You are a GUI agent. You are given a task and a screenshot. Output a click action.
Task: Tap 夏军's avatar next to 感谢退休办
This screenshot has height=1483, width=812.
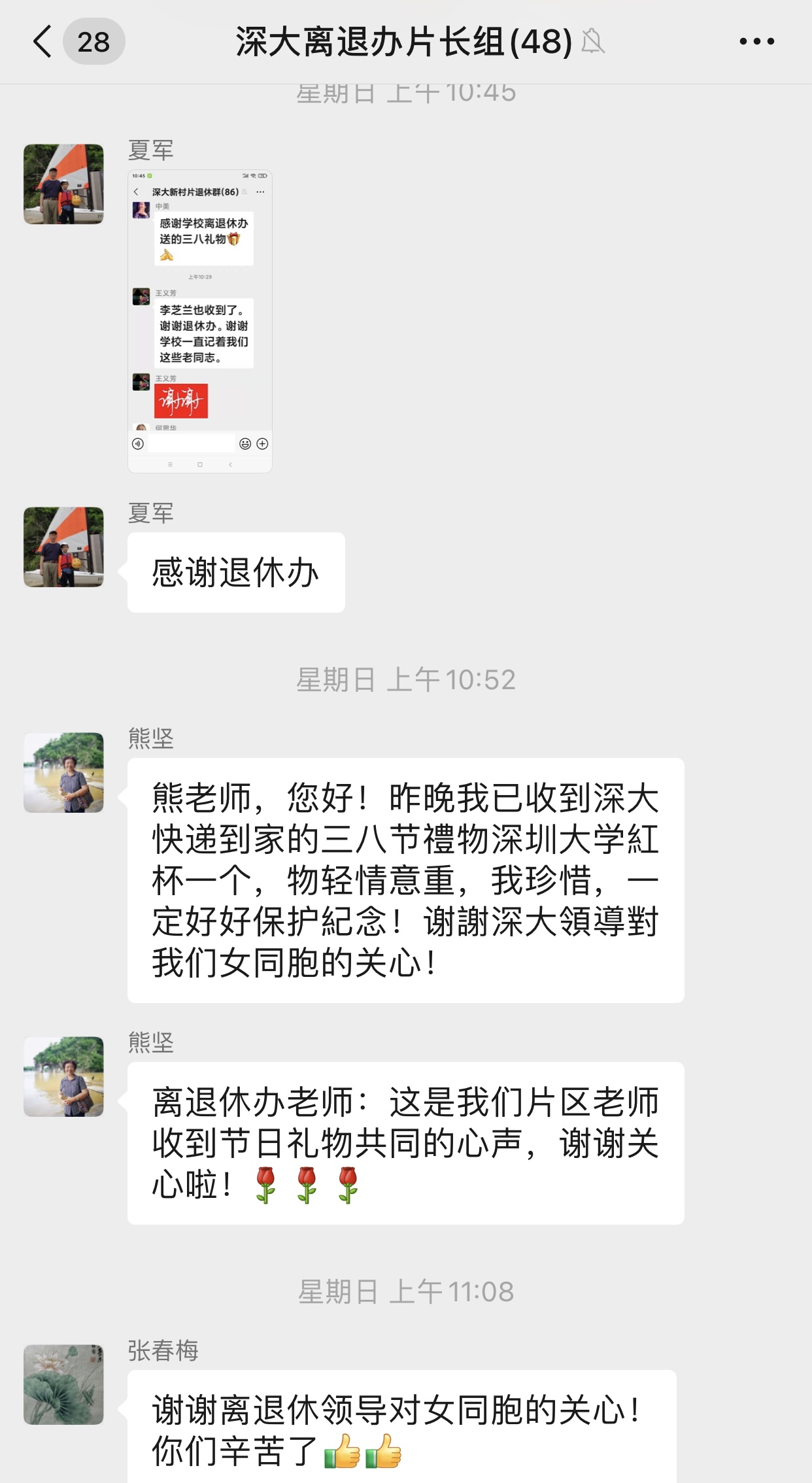(x=63, y=547)
